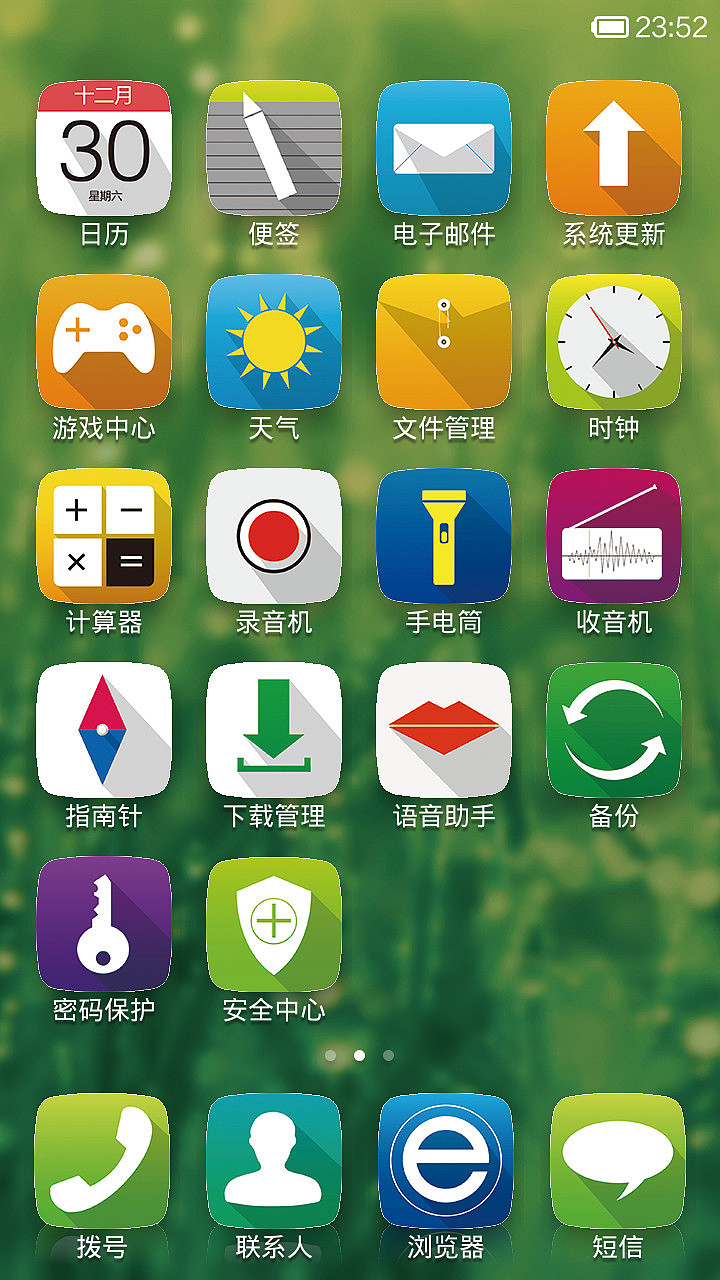Screen dimensions: 720x1280
Task: Open 文件管理 file manager
Action: [x=444, y=342]
